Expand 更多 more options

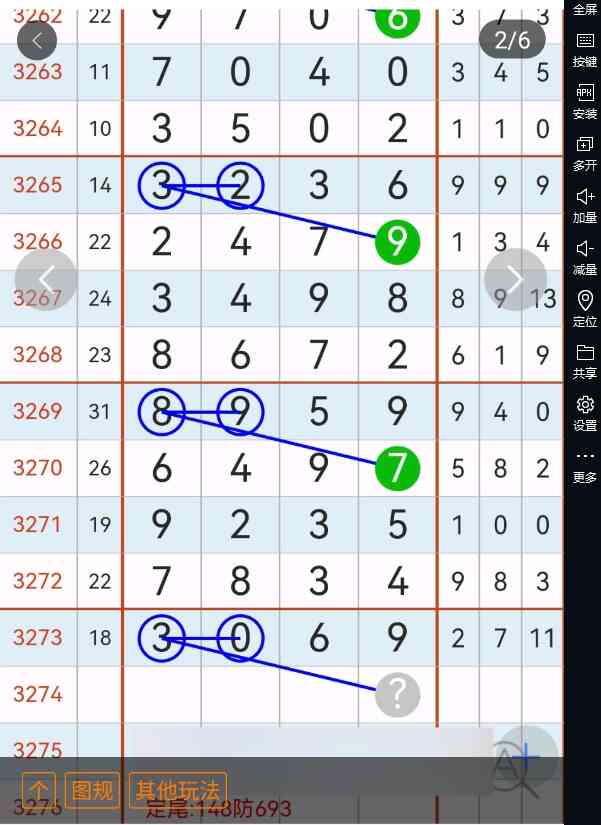pos(585,465)
